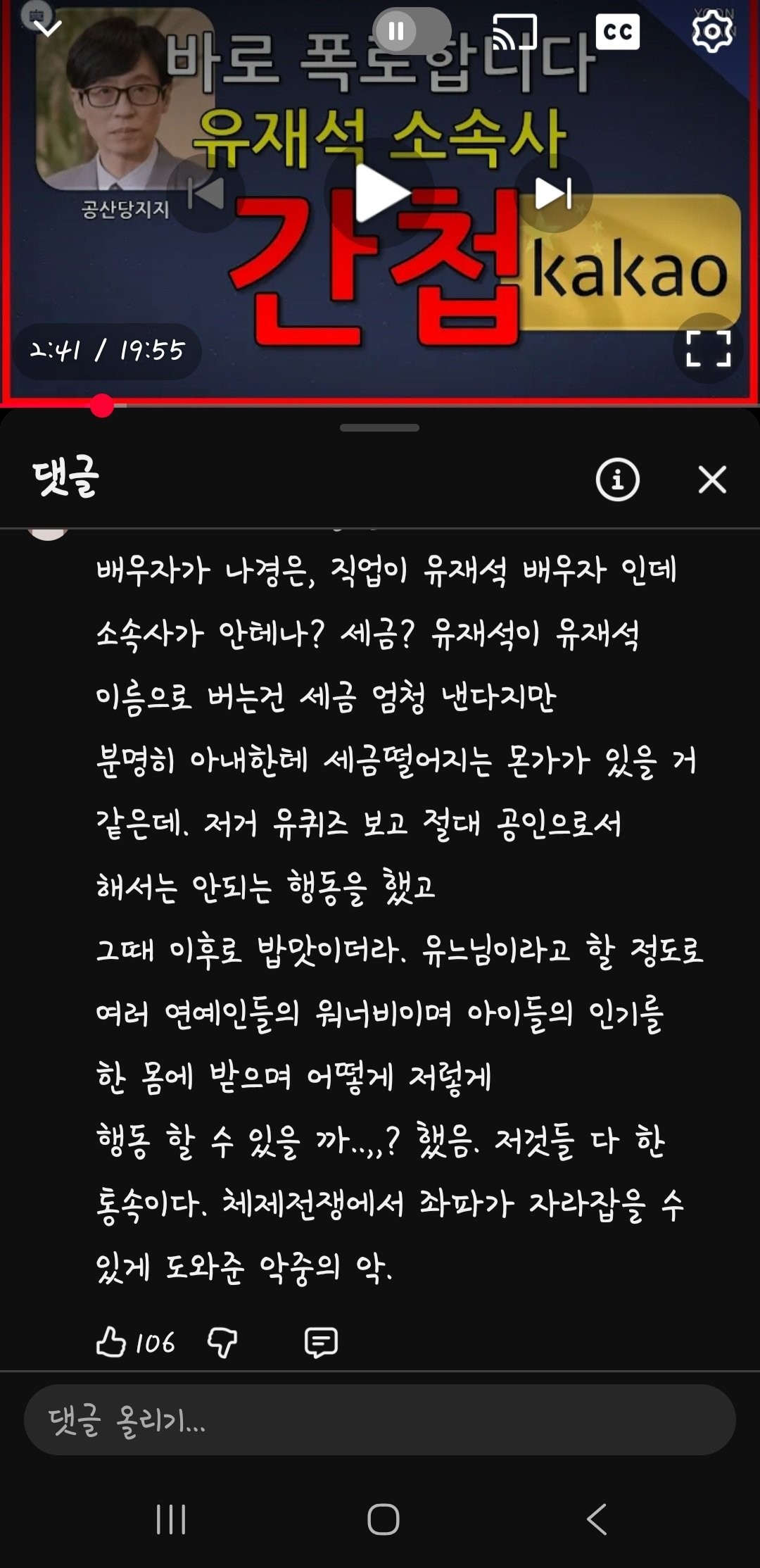This screenshot has width=760, height=1568.
Task: Open the comments info icon
Action: click(x=617, y=480)
